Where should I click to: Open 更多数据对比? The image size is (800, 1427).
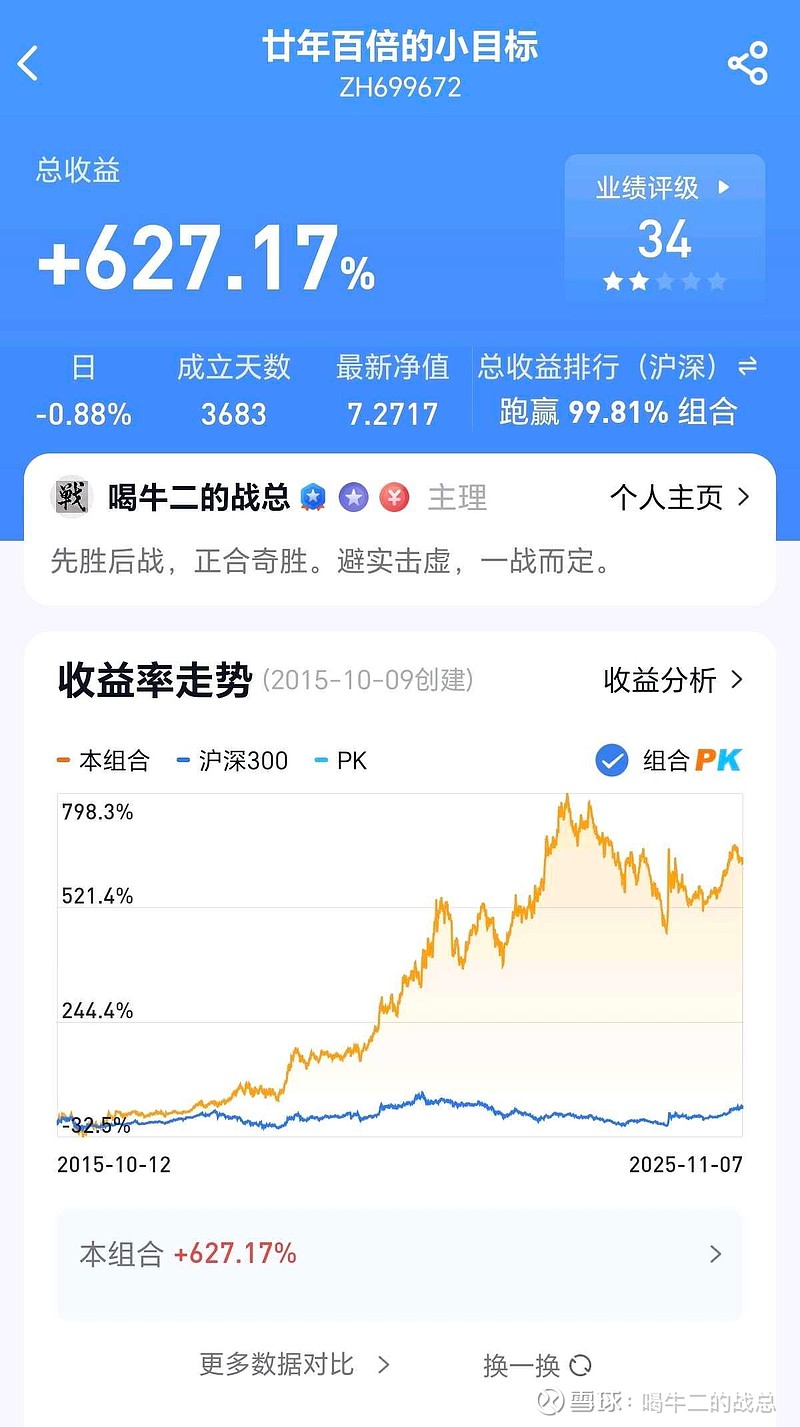click(294, 1364)
